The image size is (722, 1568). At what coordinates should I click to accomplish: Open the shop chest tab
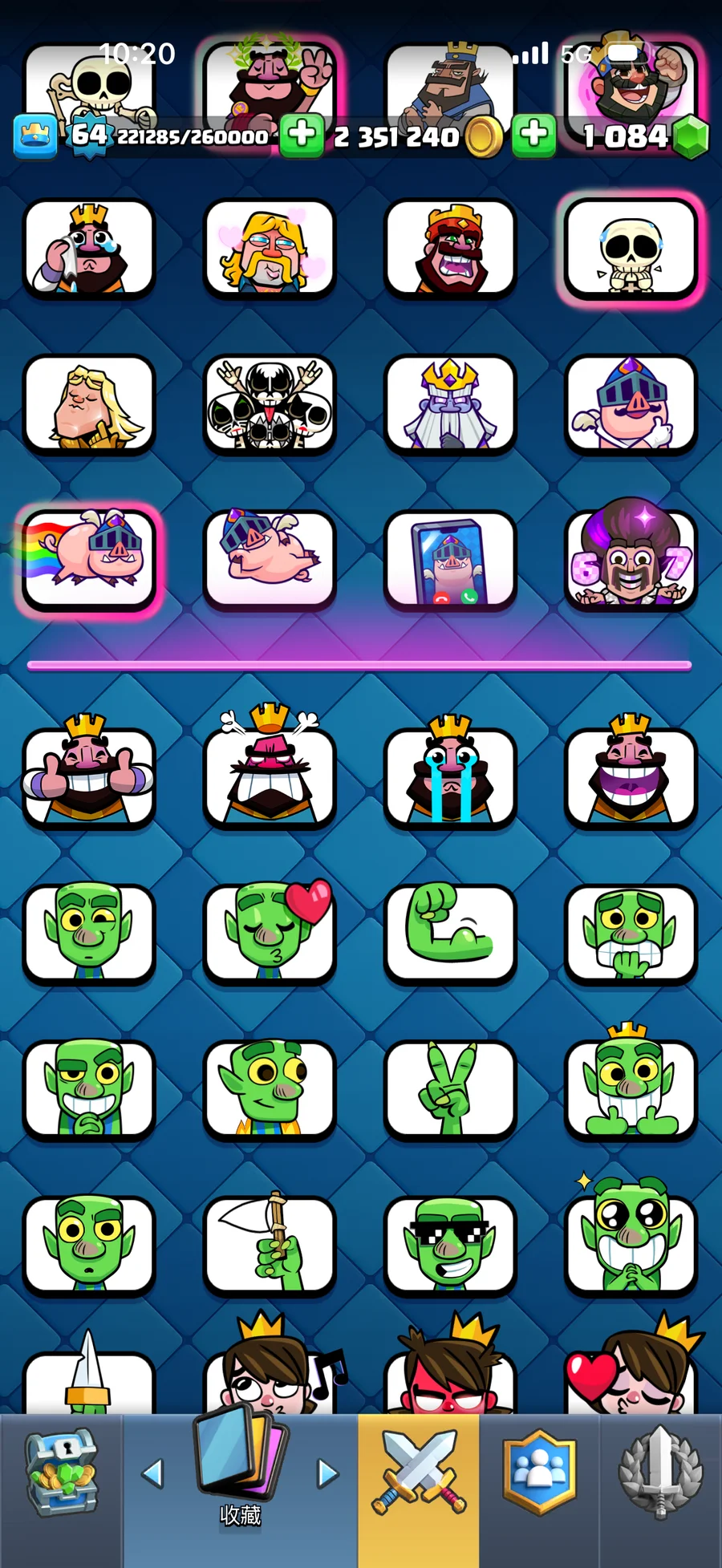[x=61, y=1474]
